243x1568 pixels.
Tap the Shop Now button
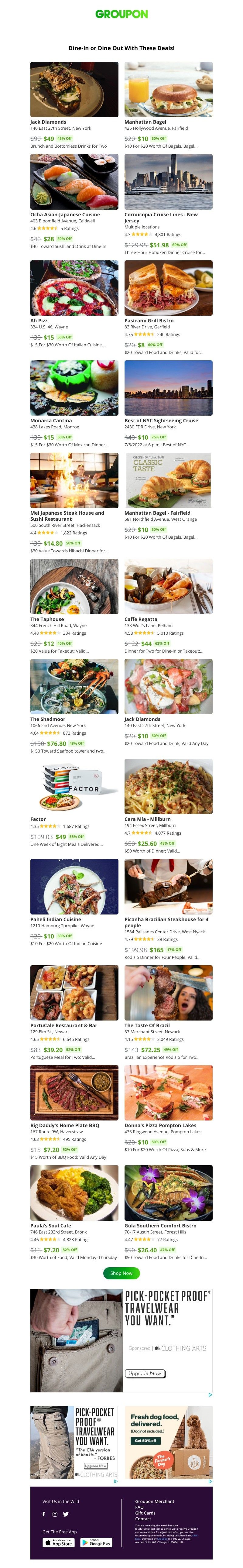(121, 1273)
